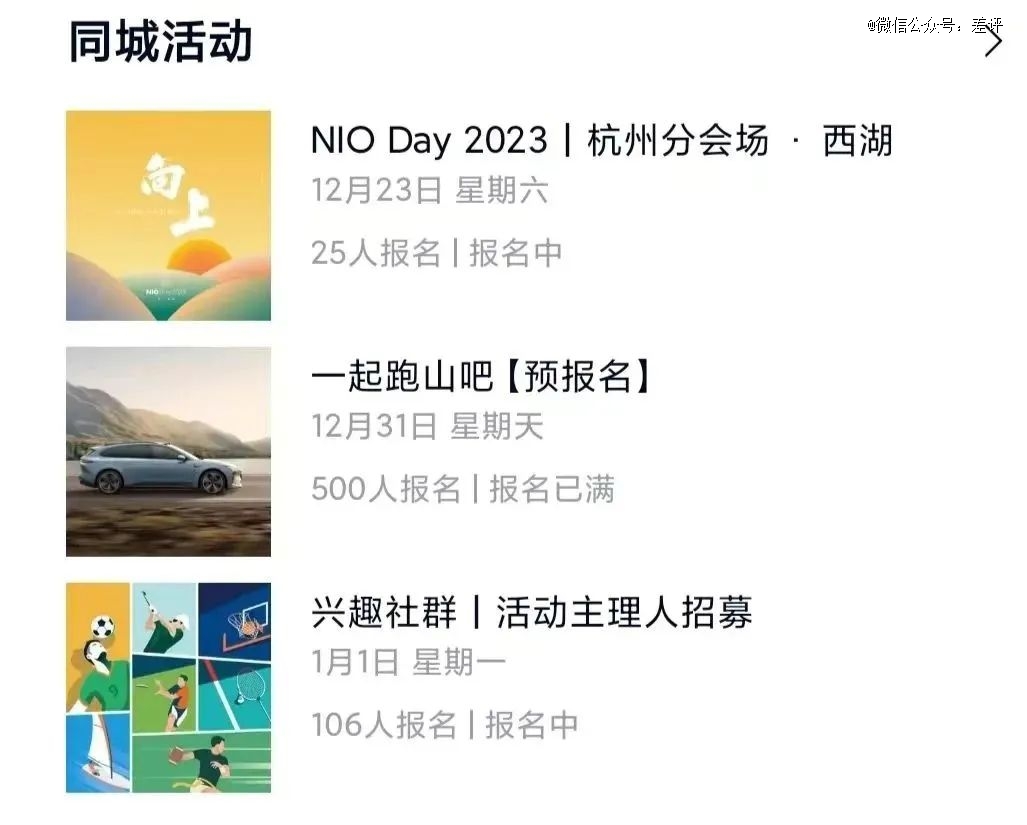Open 兴趣社群 活动主理人招募 event
This screenshot has height=825, width=1027.
point(531,613)
